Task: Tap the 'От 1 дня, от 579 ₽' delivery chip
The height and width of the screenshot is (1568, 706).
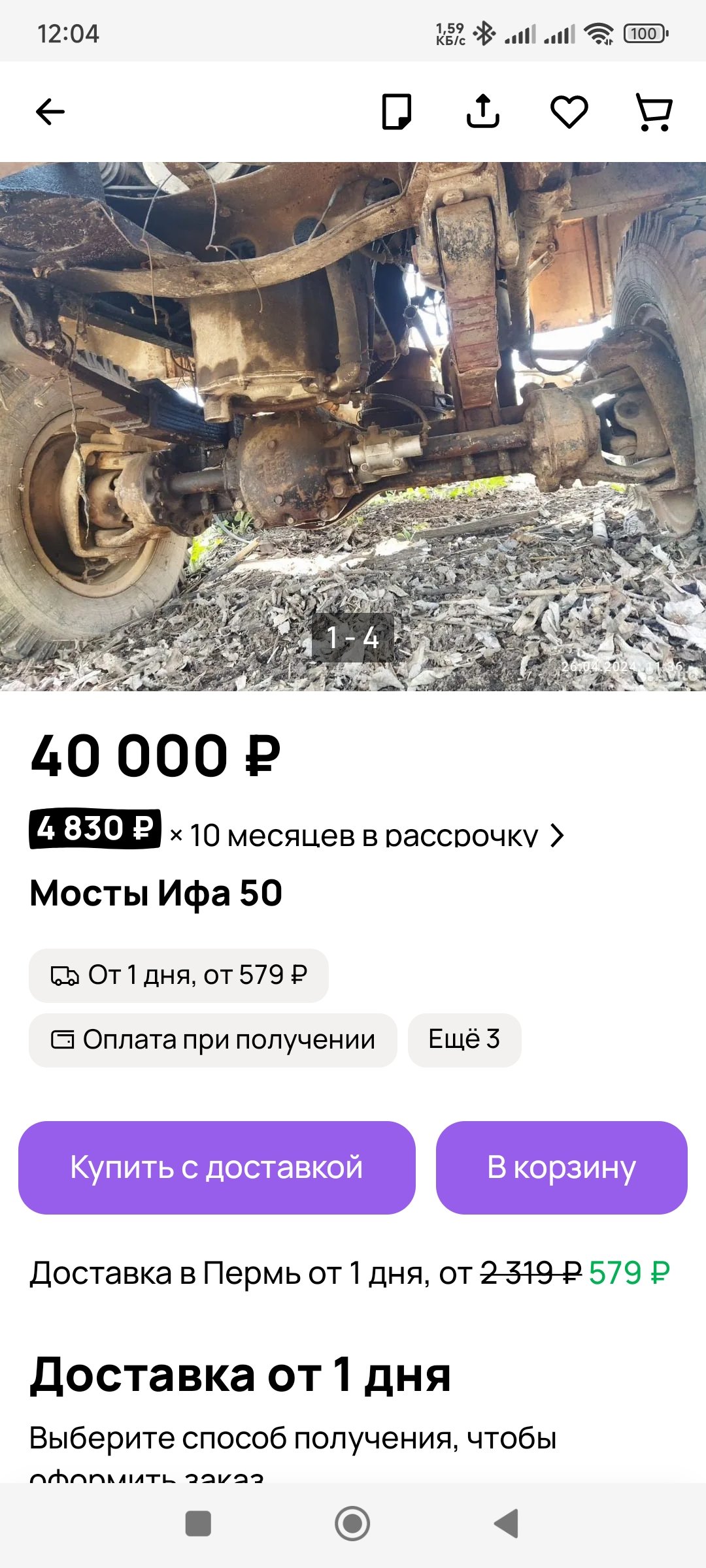Action: (x=178, y=975)
